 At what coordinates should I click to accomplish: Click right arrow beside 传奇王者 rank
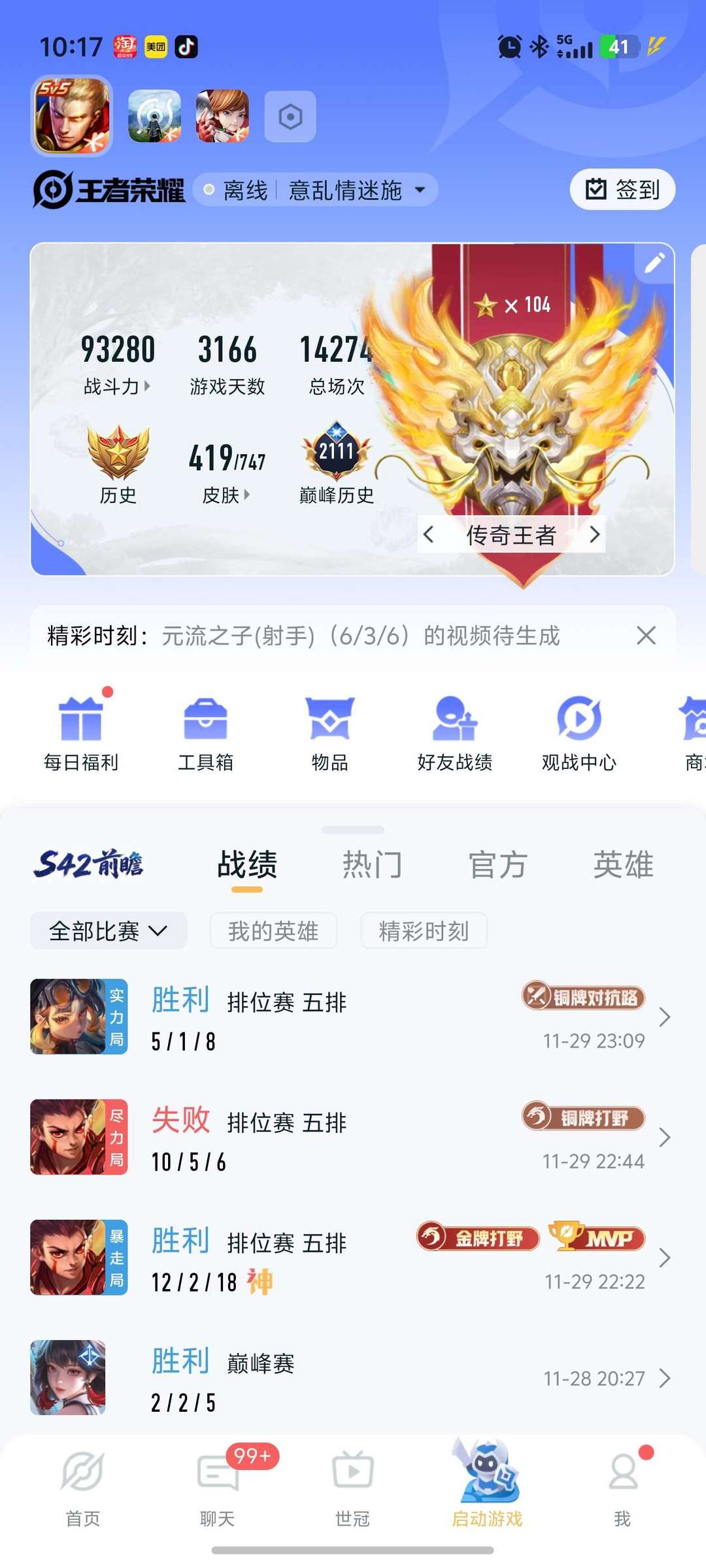(596, 534)
